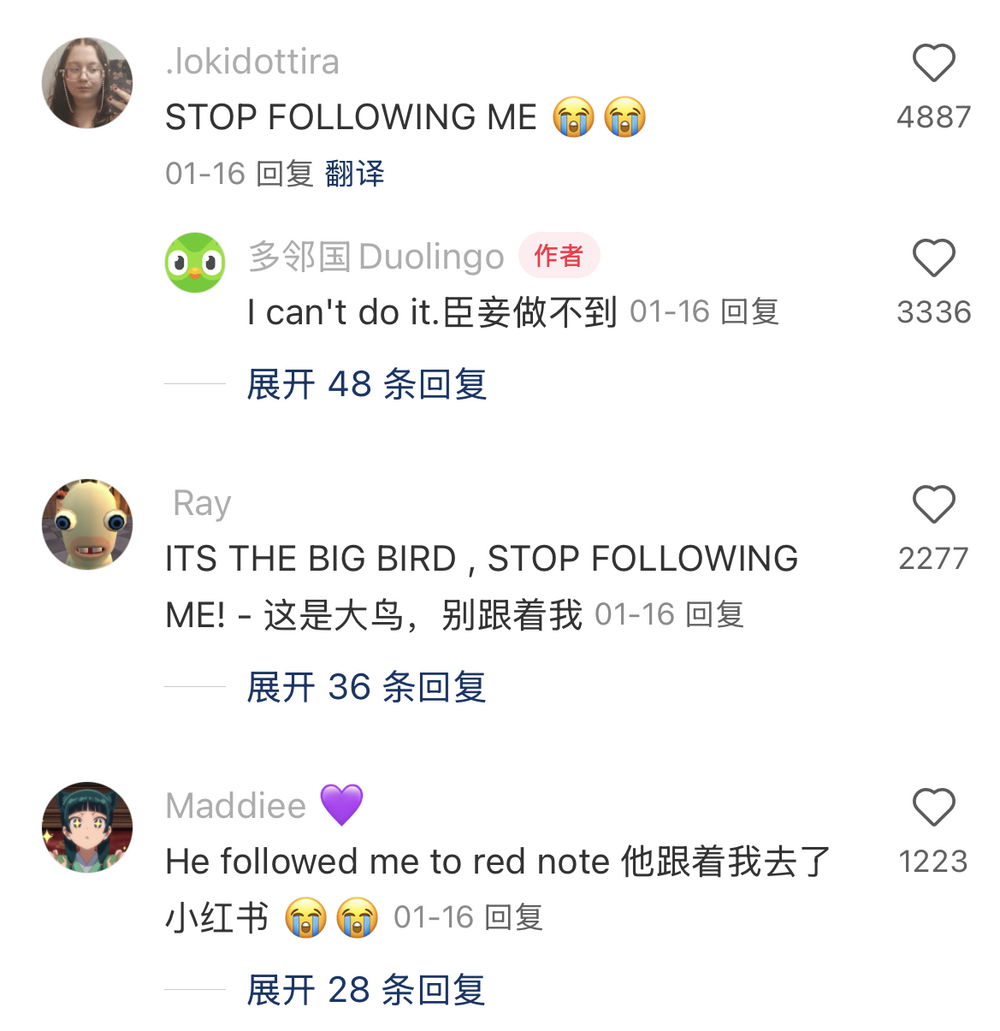Reply to Maddiee's comment via 回复
The width and height of the screenshot is (1000, 1031).
tap(514, 917)
